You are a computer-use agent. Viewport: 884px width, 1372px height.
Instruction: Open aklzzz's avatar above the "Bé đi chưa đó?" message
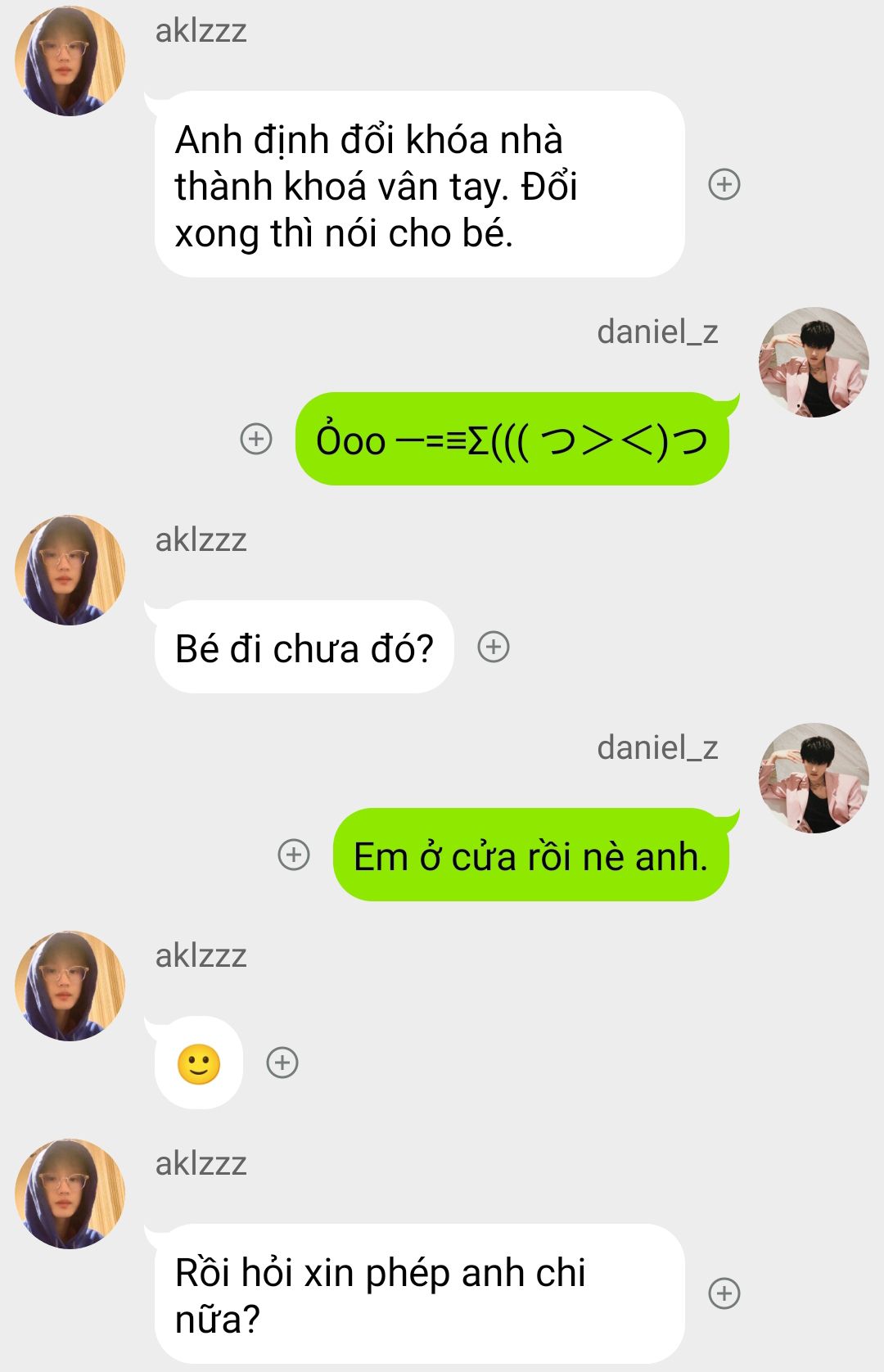[x=70, y=570]
